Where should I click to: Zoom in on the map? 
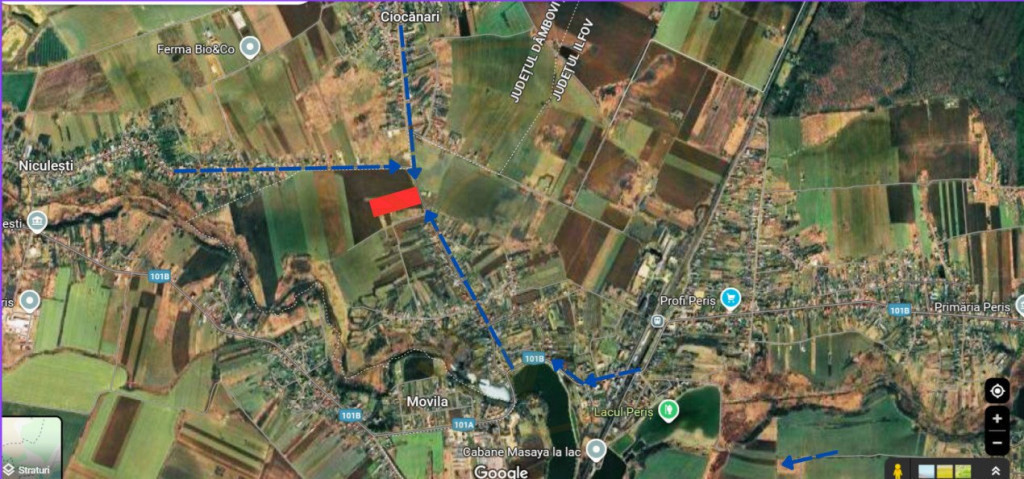click(x=996, y=419)
